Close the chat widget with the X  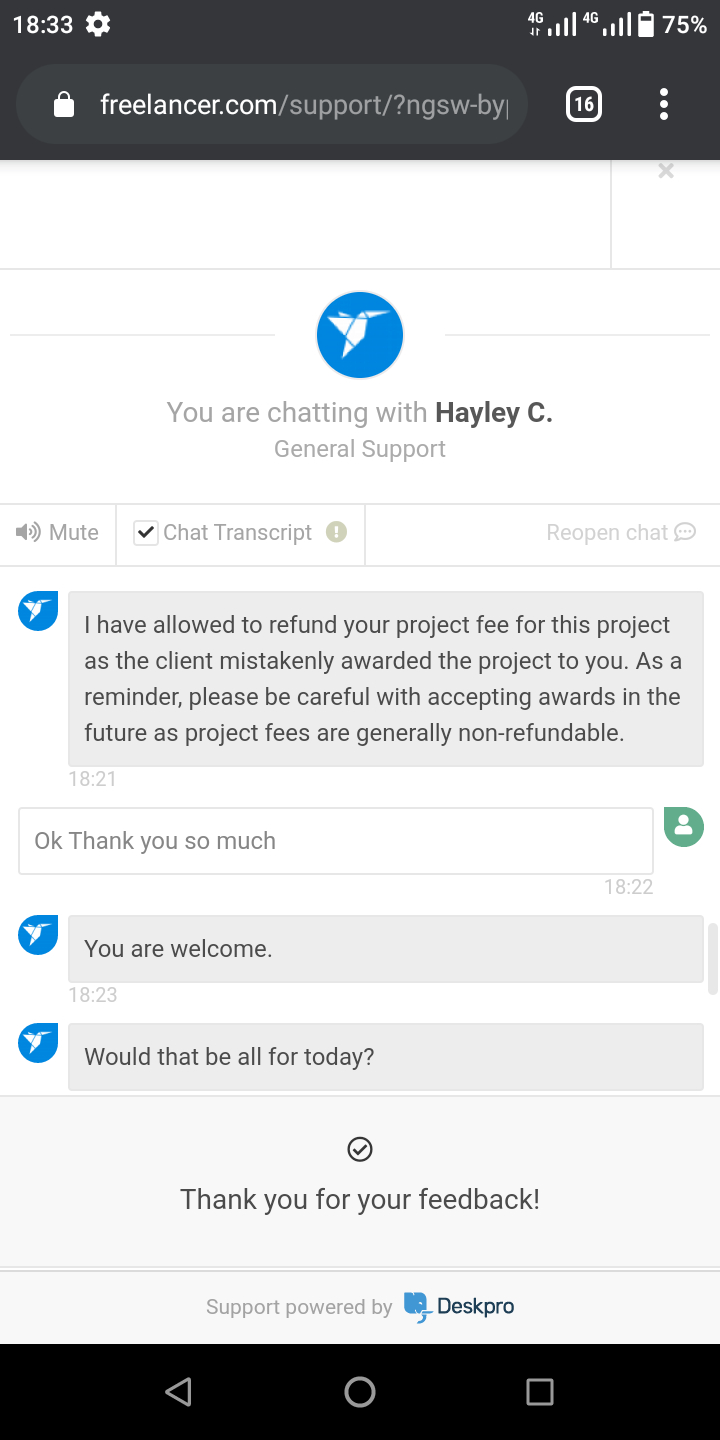point(665,171)
